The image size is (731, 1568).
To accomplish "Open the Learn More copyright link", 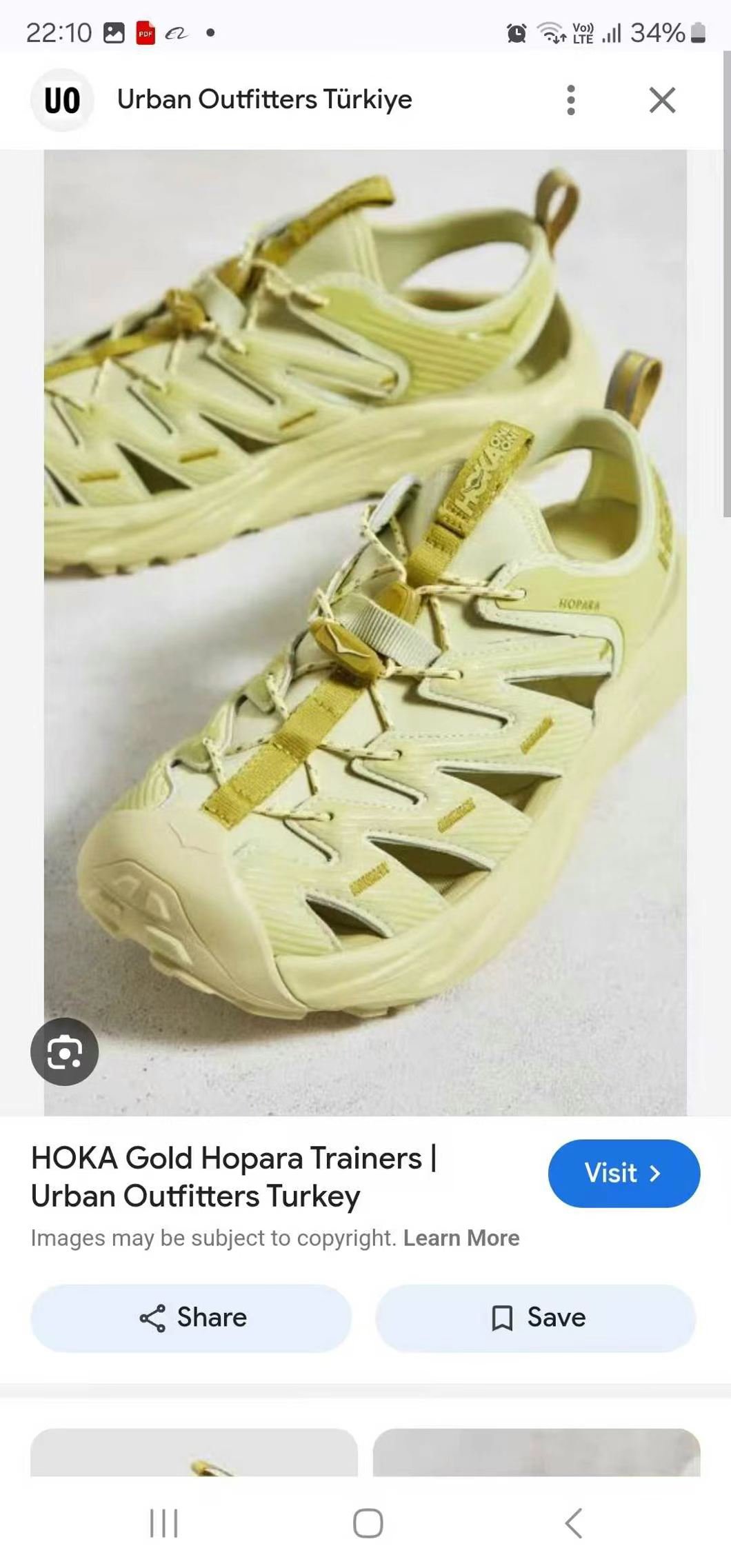I will pos(461,1238).
